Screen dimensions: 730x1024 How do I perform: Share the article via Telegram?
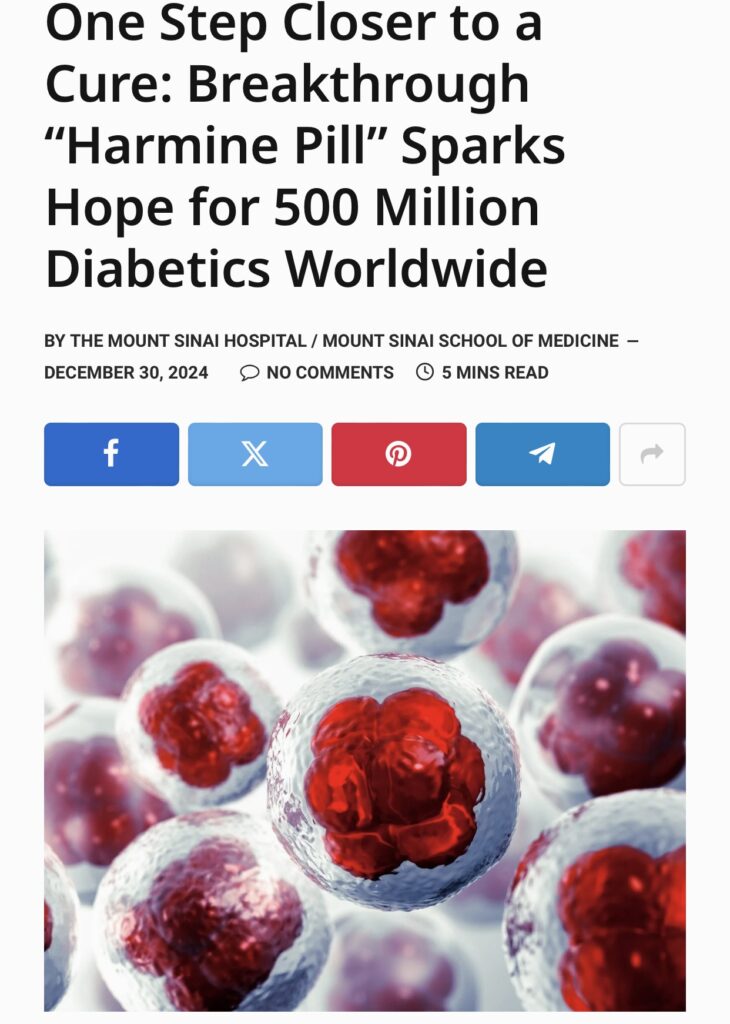(542, 454)
